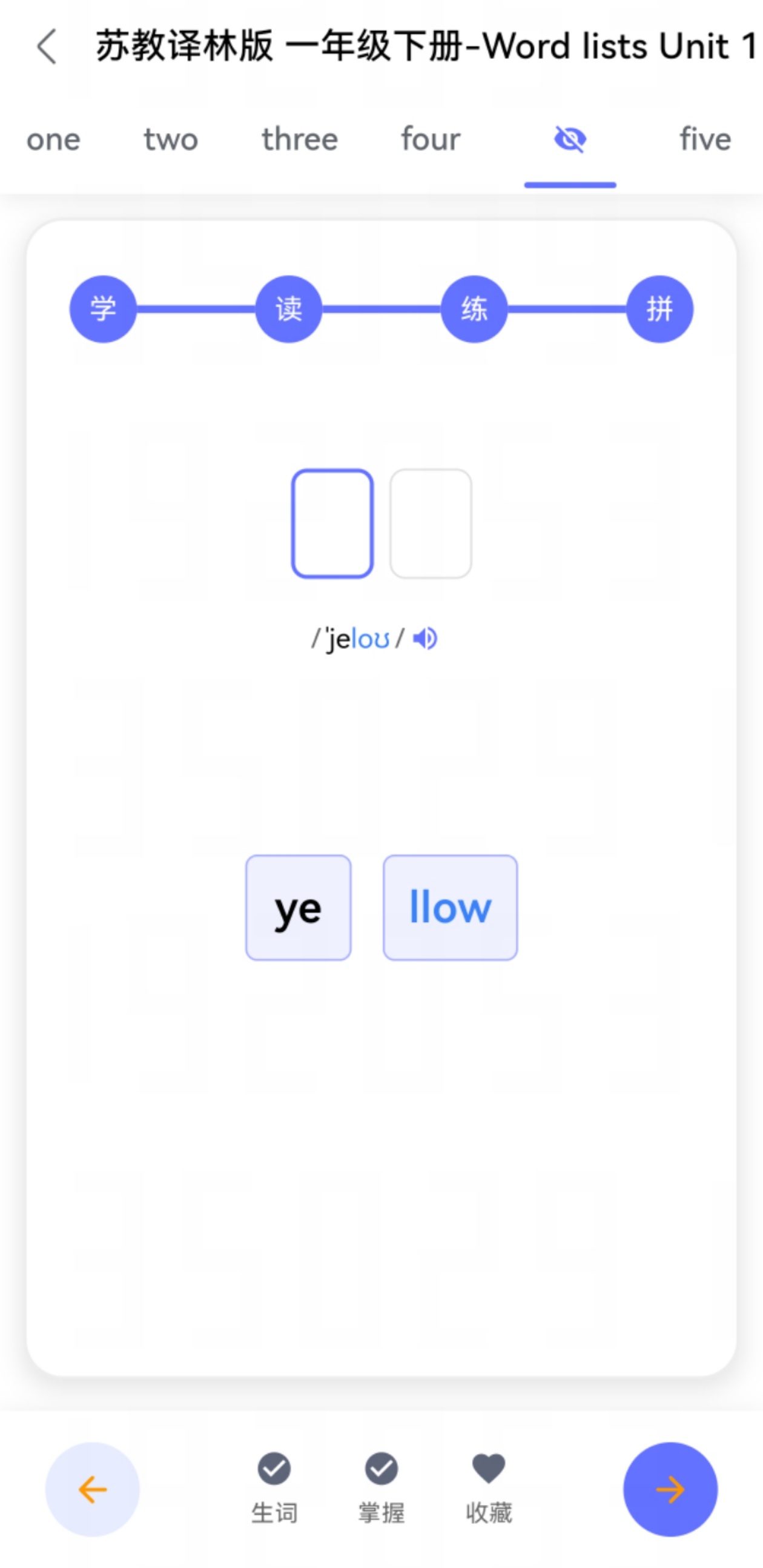The image size is (763, 1568).
Task: Select the second empty letter slot
Action: (431, 523)
